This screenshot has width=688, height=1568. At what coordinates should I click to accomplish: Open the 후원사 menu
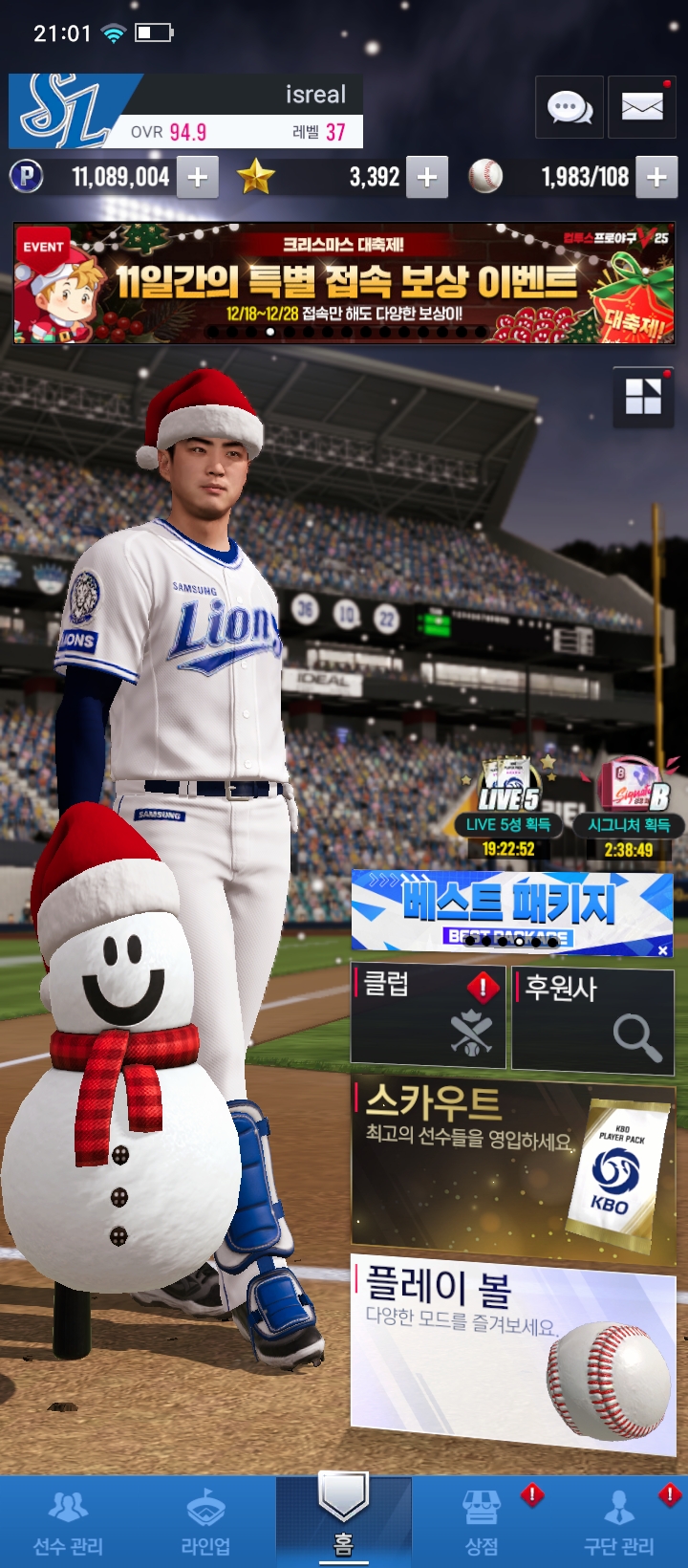click(593, 1015)
